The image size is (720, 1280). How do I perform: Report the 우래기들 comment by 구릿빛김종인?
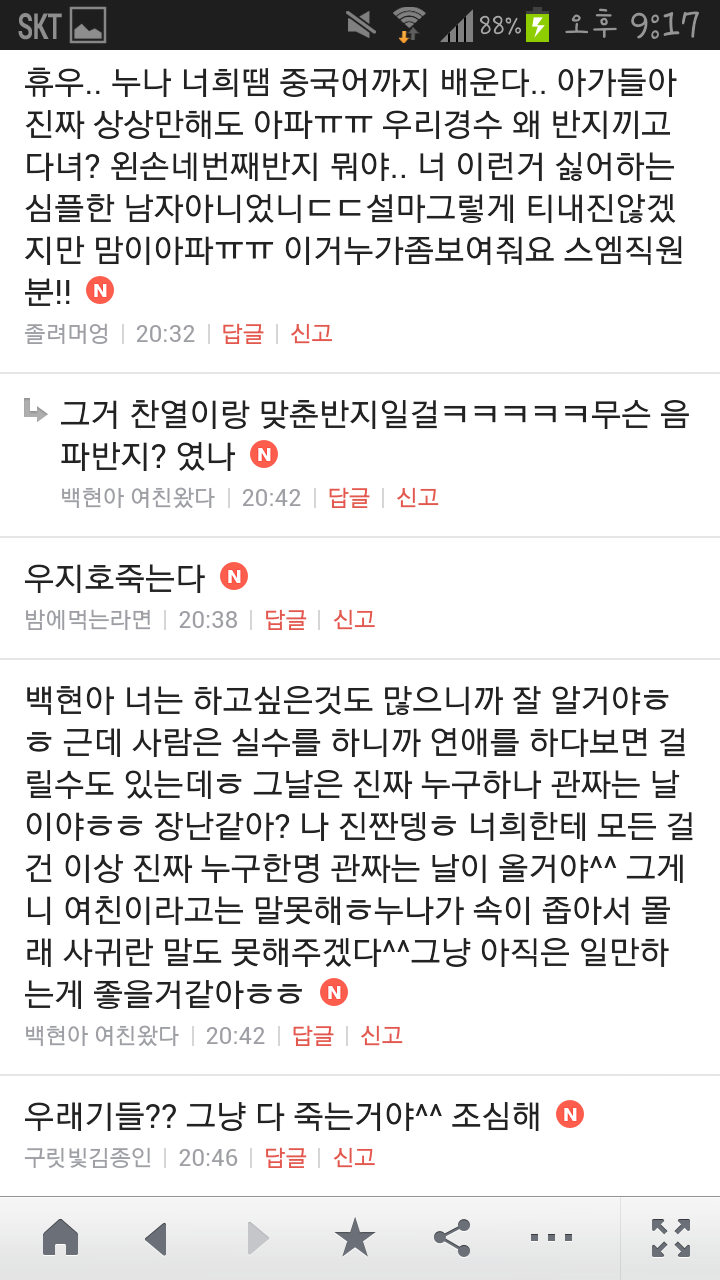point(354,1158)
